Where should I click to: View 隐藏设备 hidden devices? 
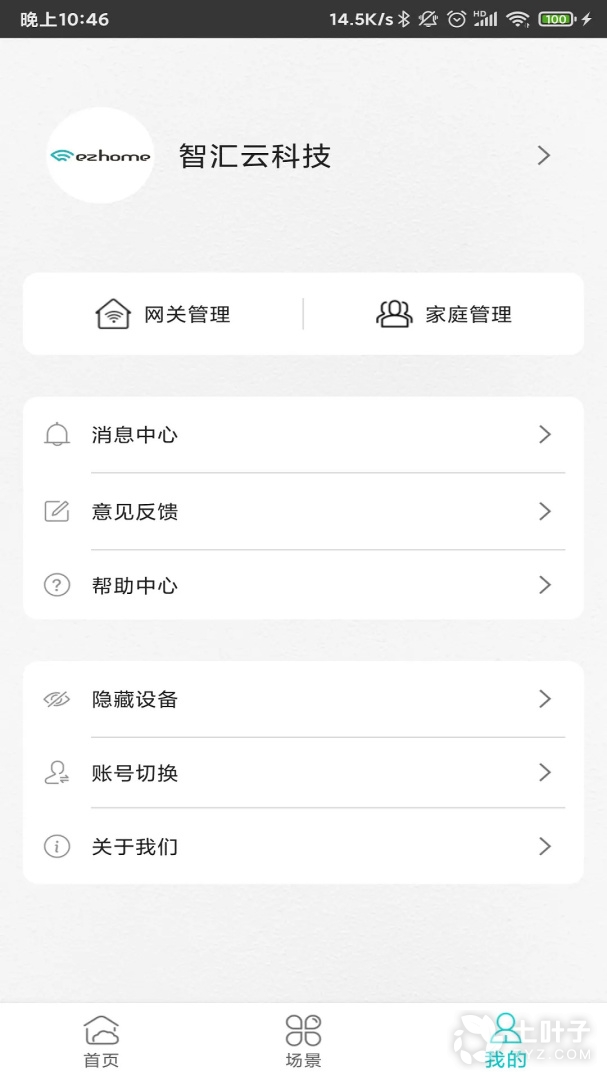point(302,700)
